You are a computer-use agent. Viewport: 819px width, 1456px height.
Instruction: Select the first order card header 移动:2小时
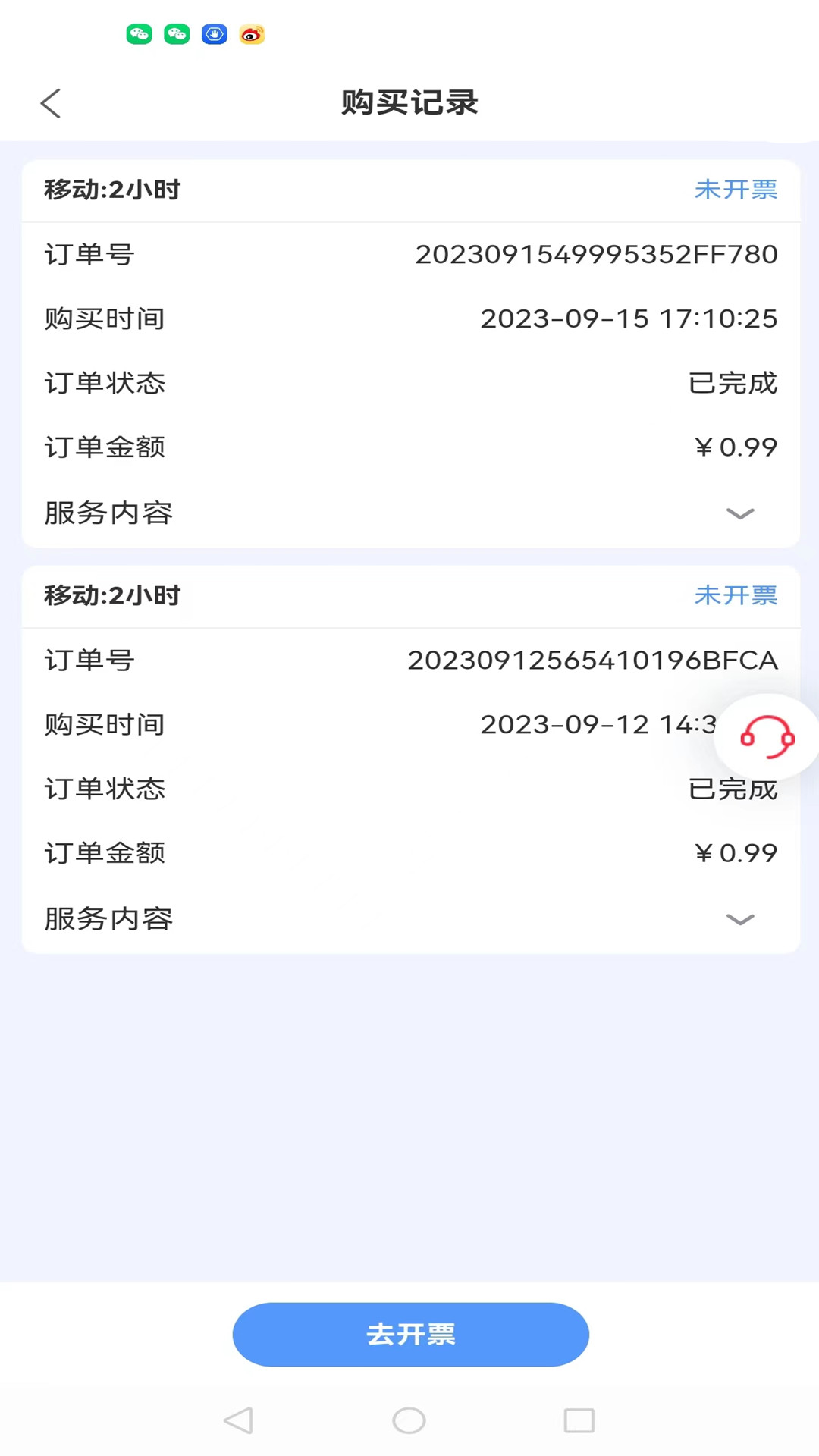tap(112, 190)
